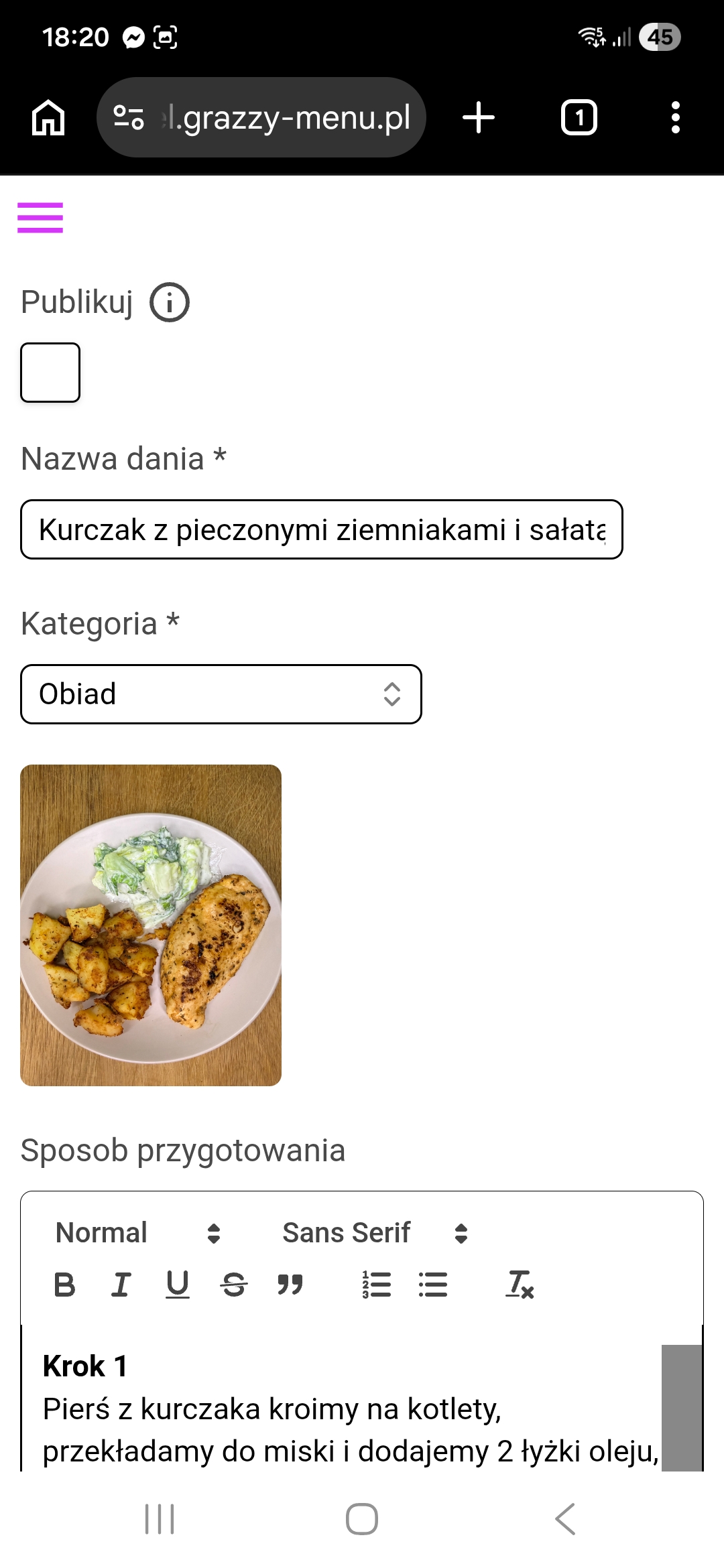The height and width of the screenshot is (1568, 724).
Task: Apply strikethrough formatting
Action: pos(234,1285)
